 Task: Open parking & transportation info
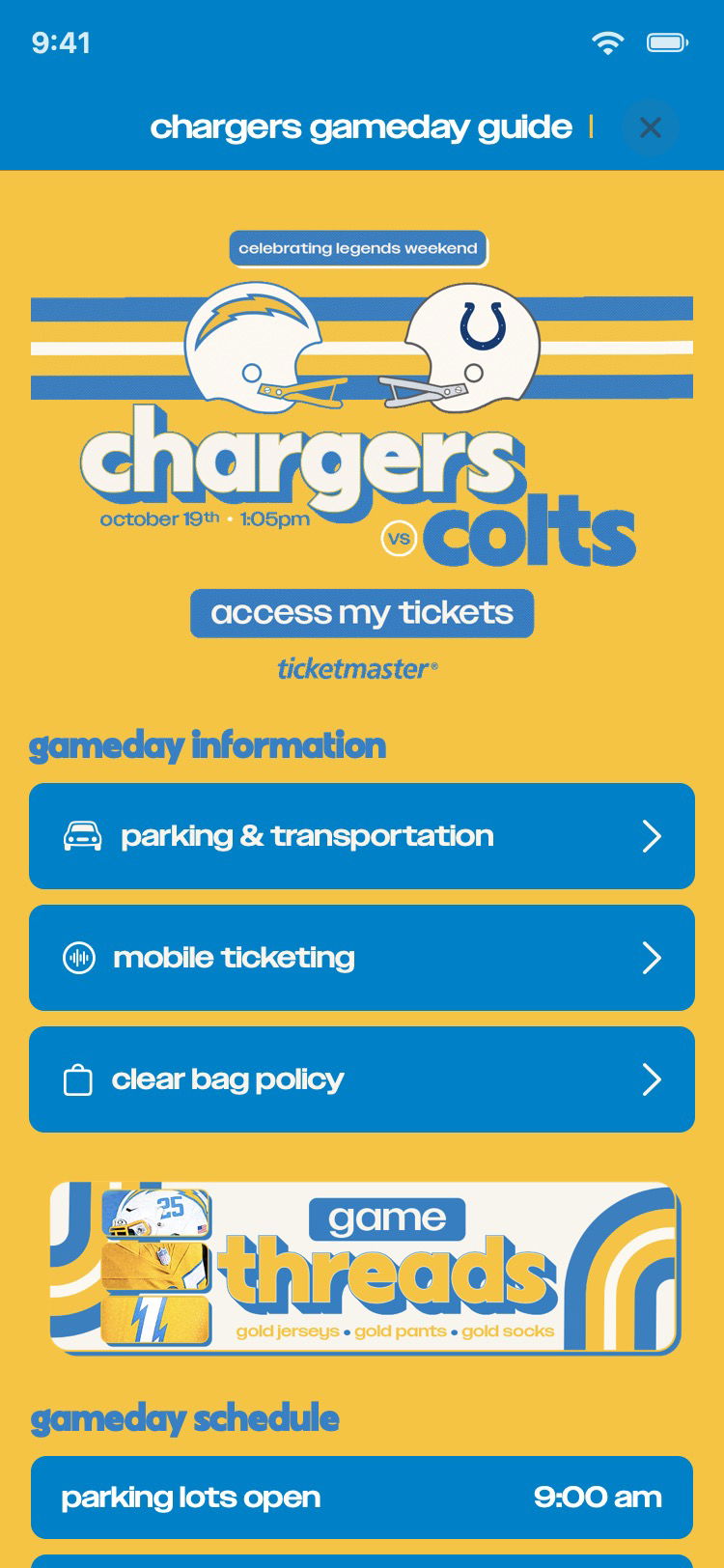point(362,836)
